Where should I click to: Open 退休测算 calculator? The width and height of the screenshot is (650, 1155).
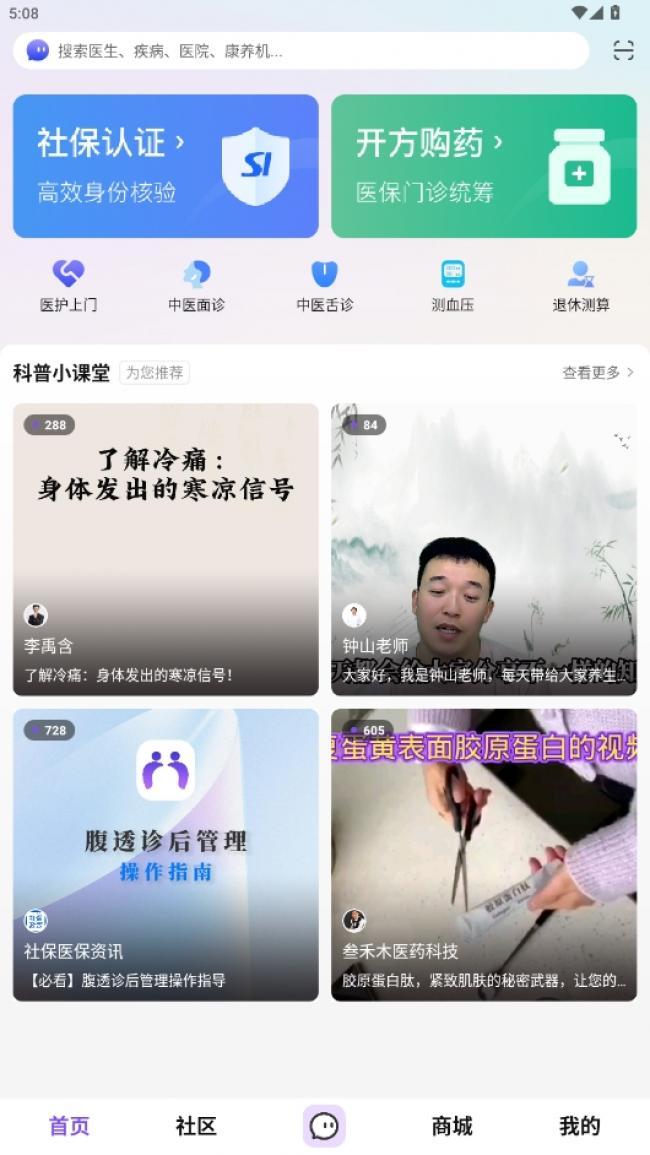[x=581, y=286]
